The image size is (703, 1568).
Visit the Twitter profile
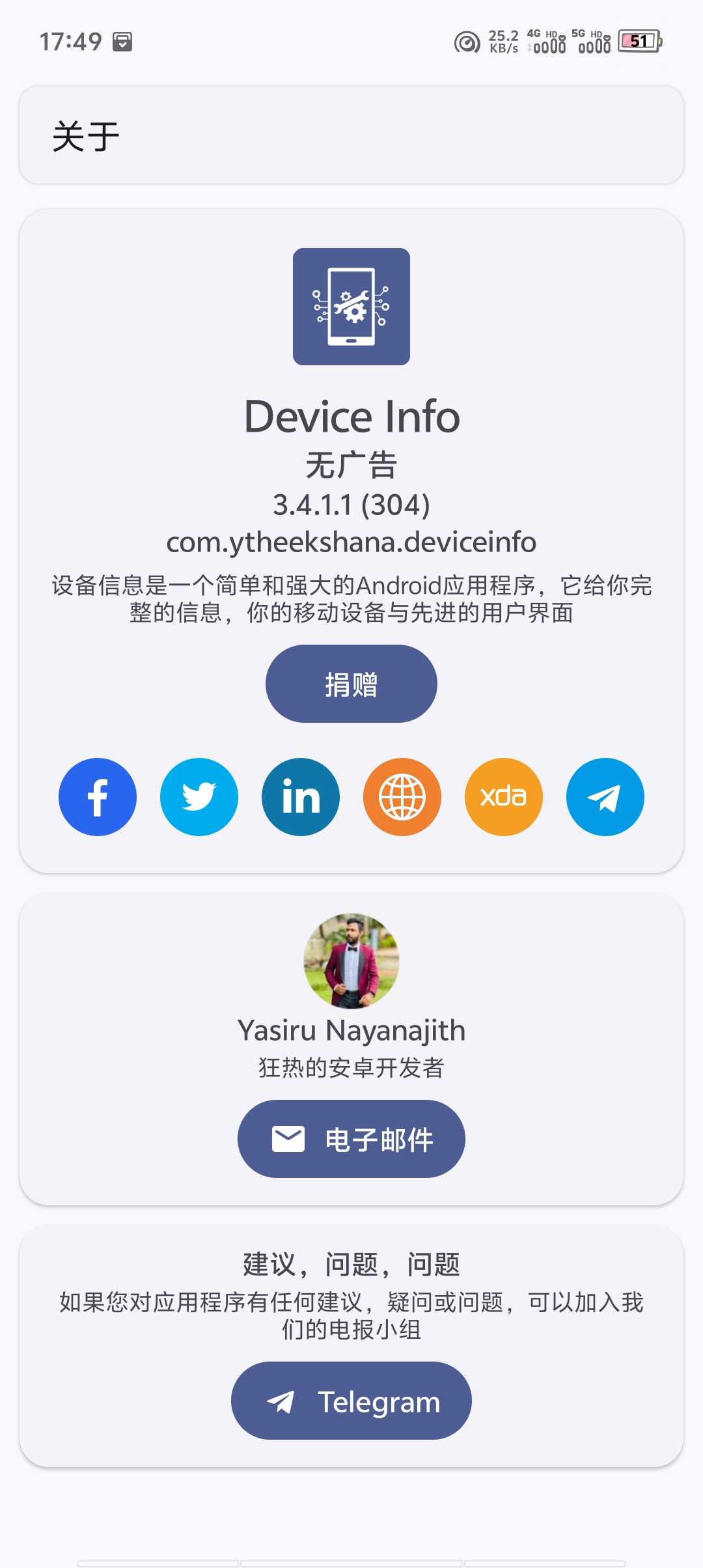point(199,797)
